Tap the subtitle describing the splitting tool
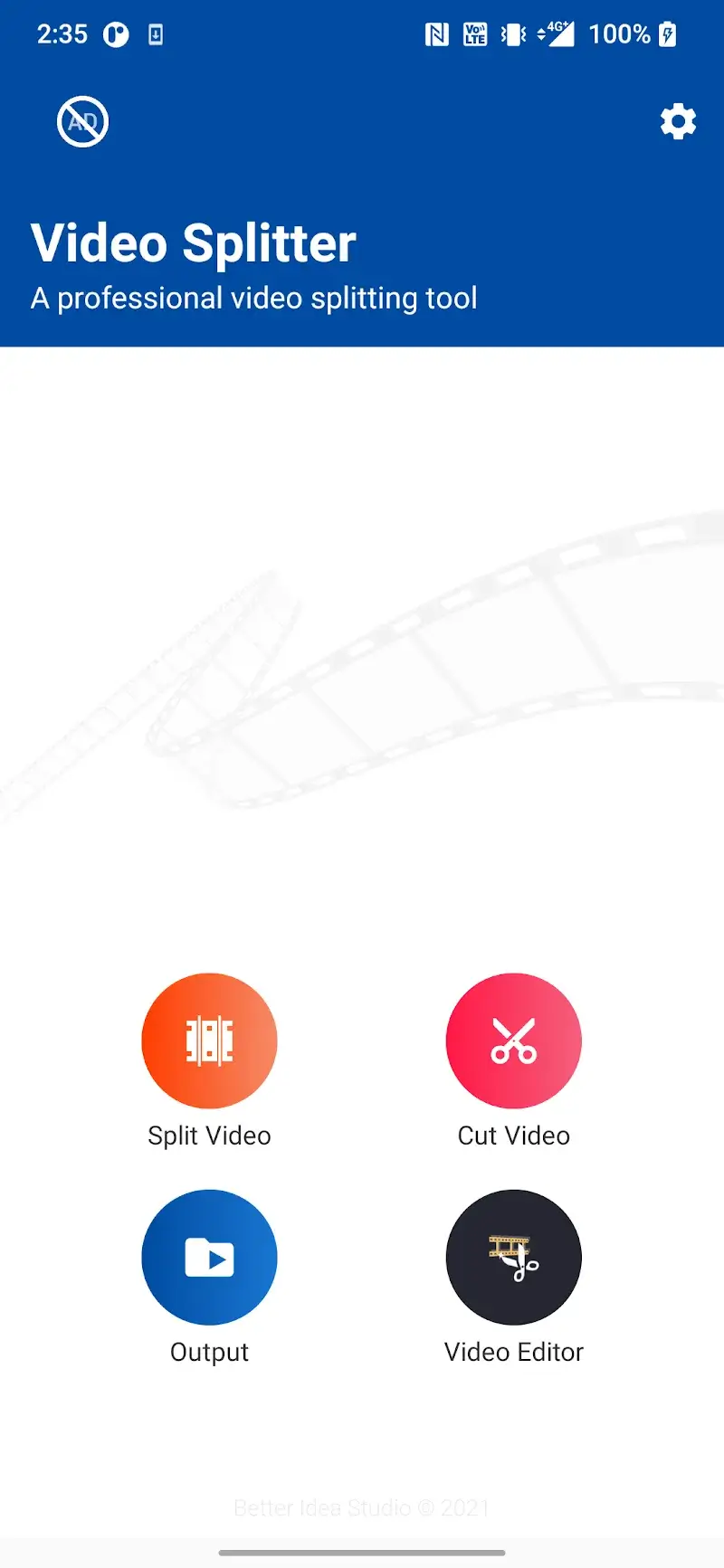 click(x=254, y=298)
